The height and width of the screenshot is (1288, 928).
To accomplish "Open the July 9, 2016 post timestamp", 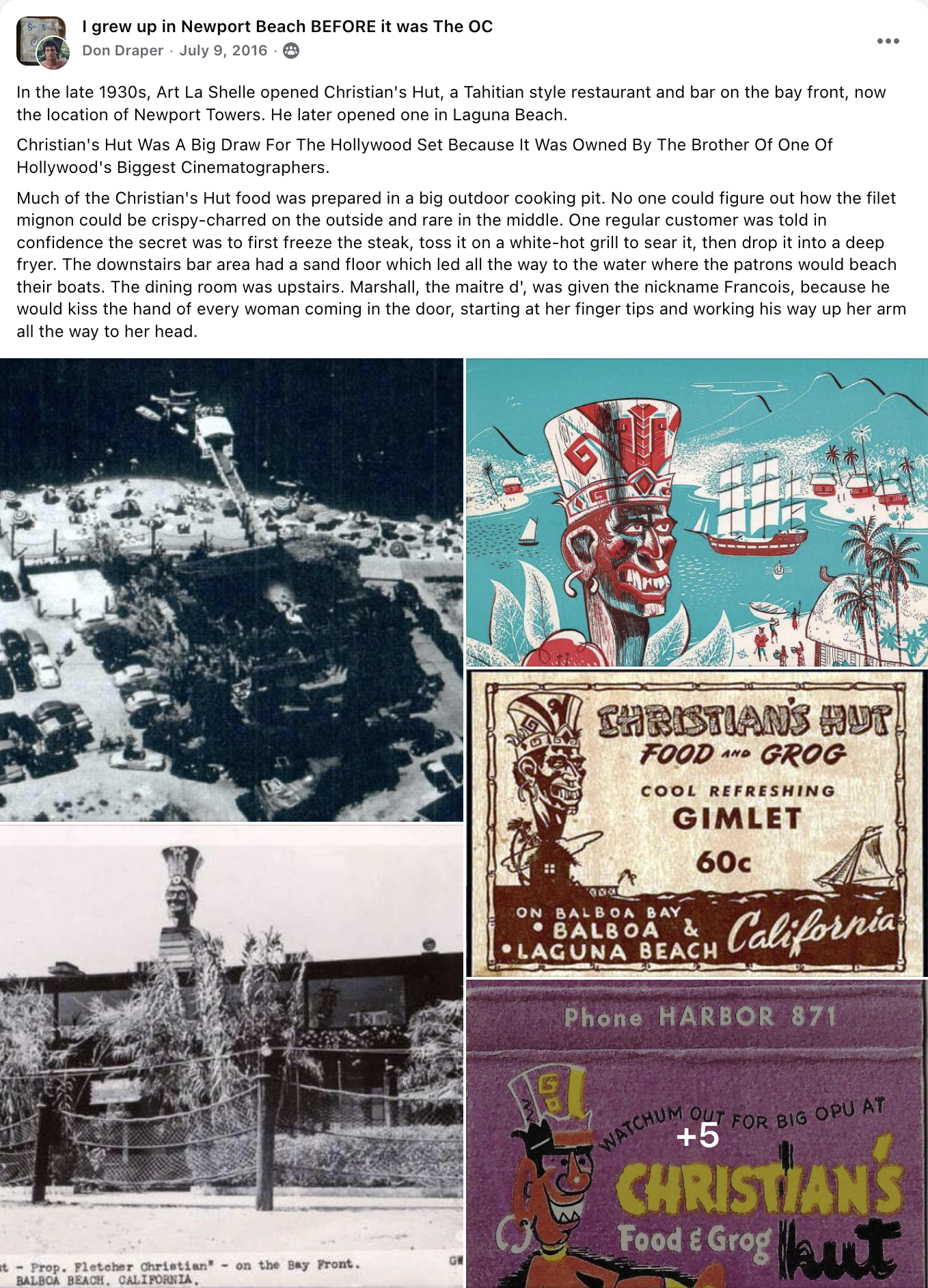I will coord(223,51).
